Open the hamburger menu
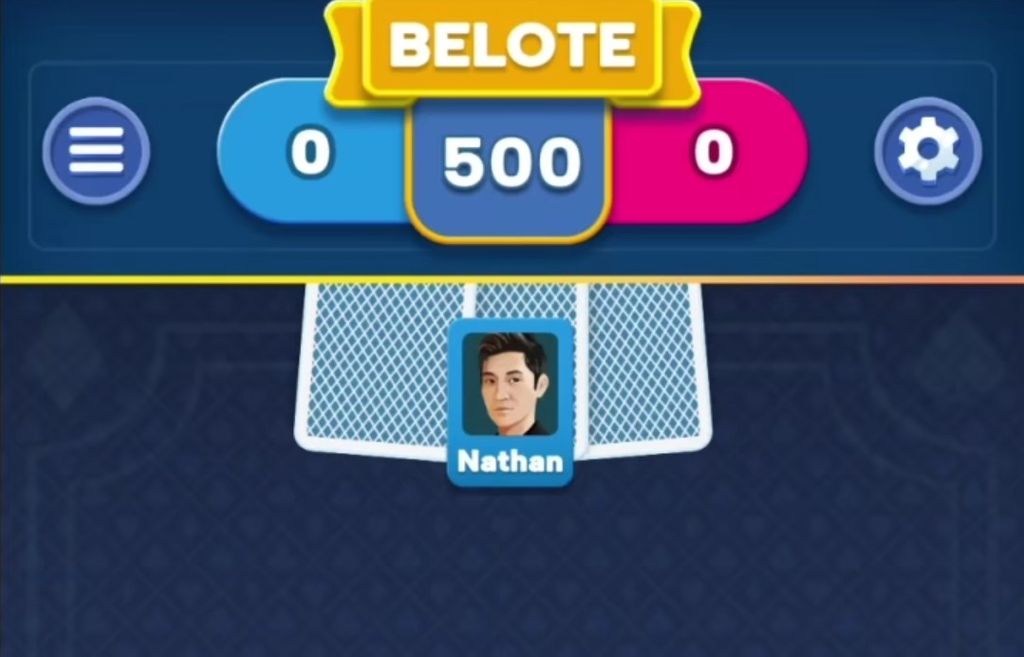This screenshot has height=657, width=1024. coord(96,151)
